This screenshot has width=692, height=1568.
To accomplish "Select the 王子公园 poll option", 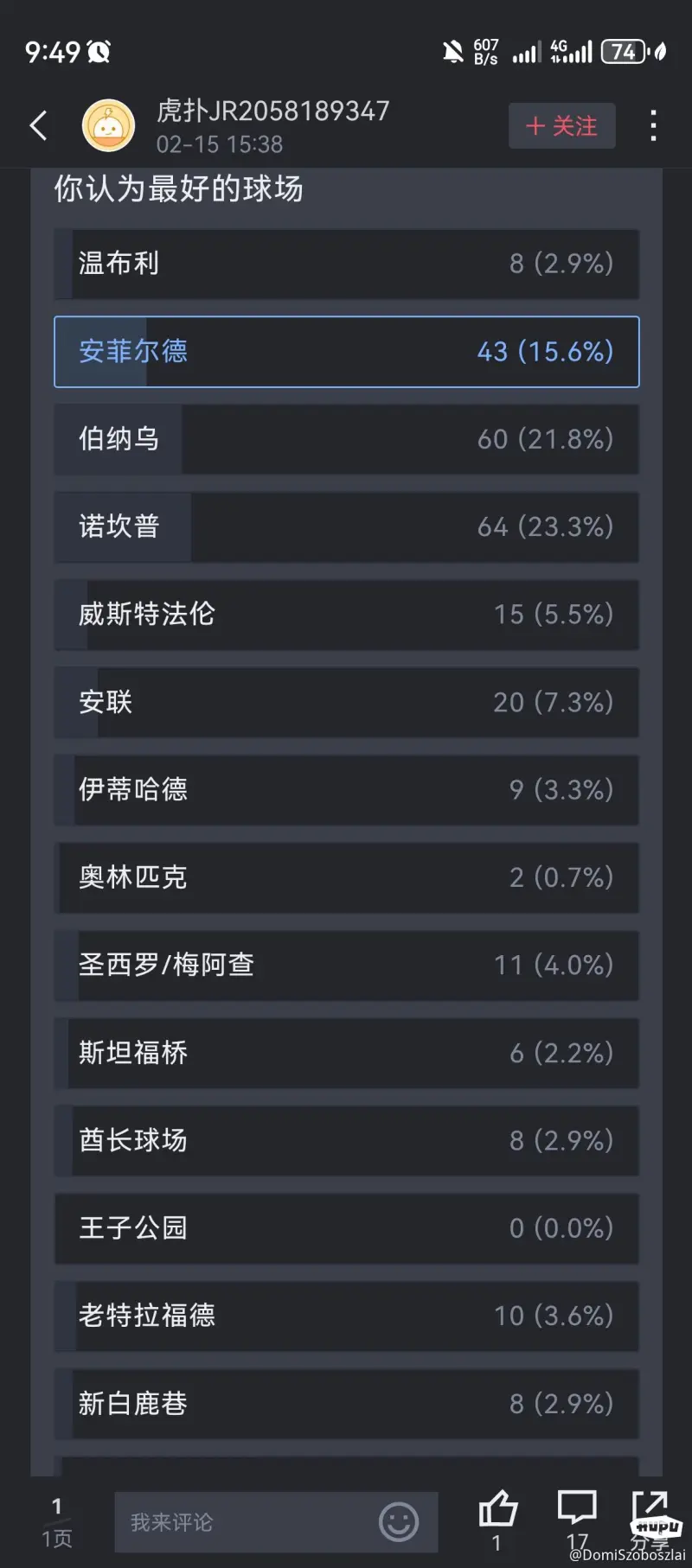I will [x=347, y=1228].
